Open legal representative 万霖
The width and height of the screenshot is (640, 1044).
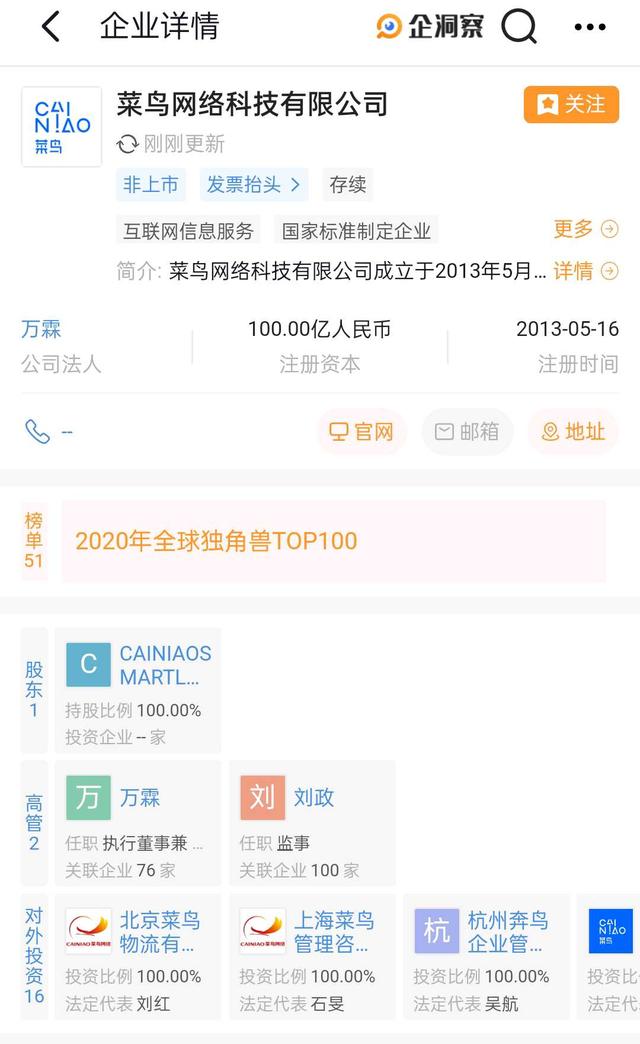(41, 328)
